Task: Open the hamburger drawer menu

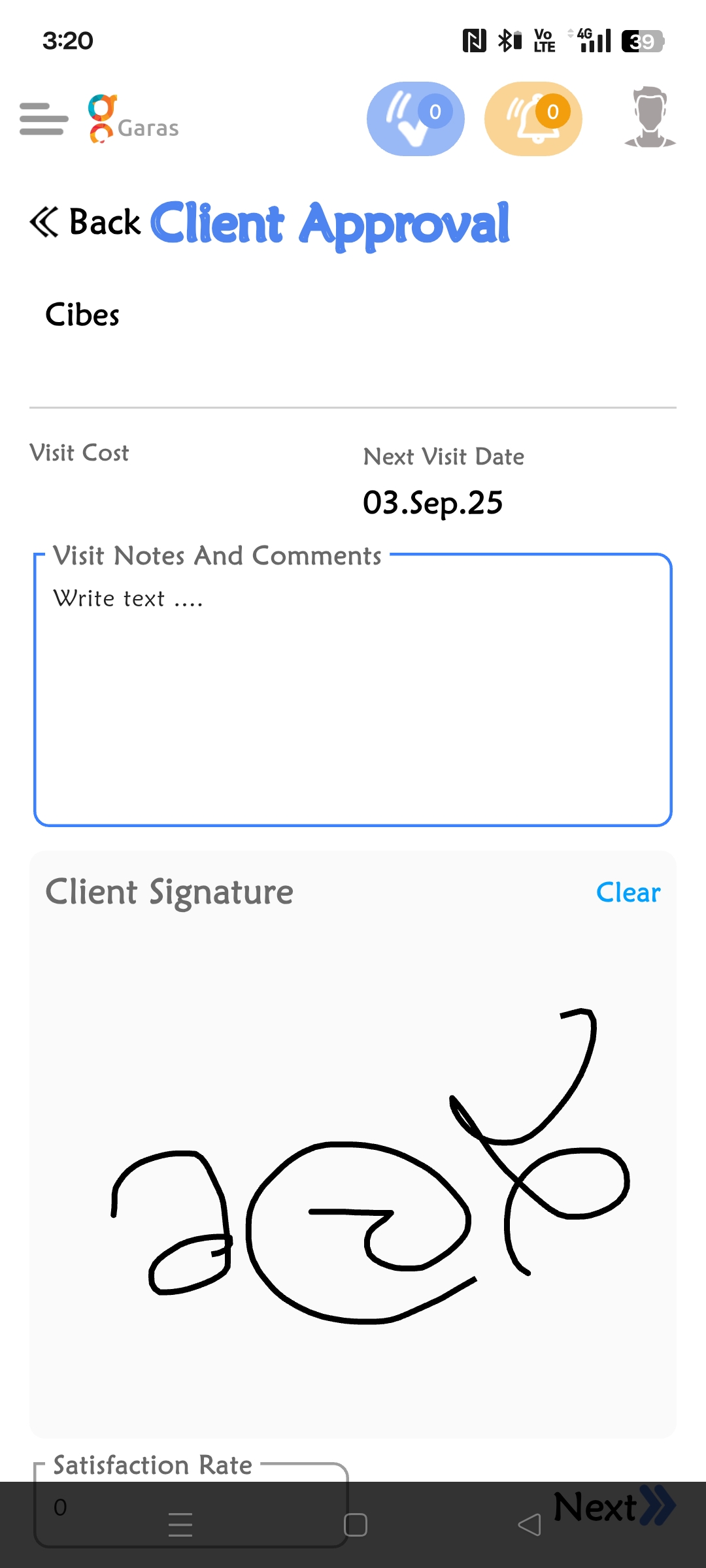Action: click(44, 118)
